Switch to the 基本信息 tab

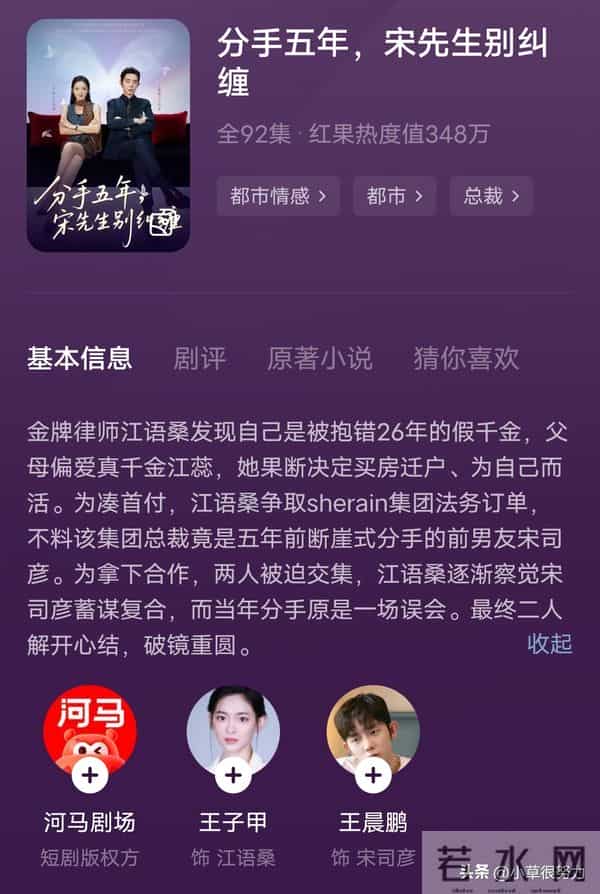click(79, 358)
